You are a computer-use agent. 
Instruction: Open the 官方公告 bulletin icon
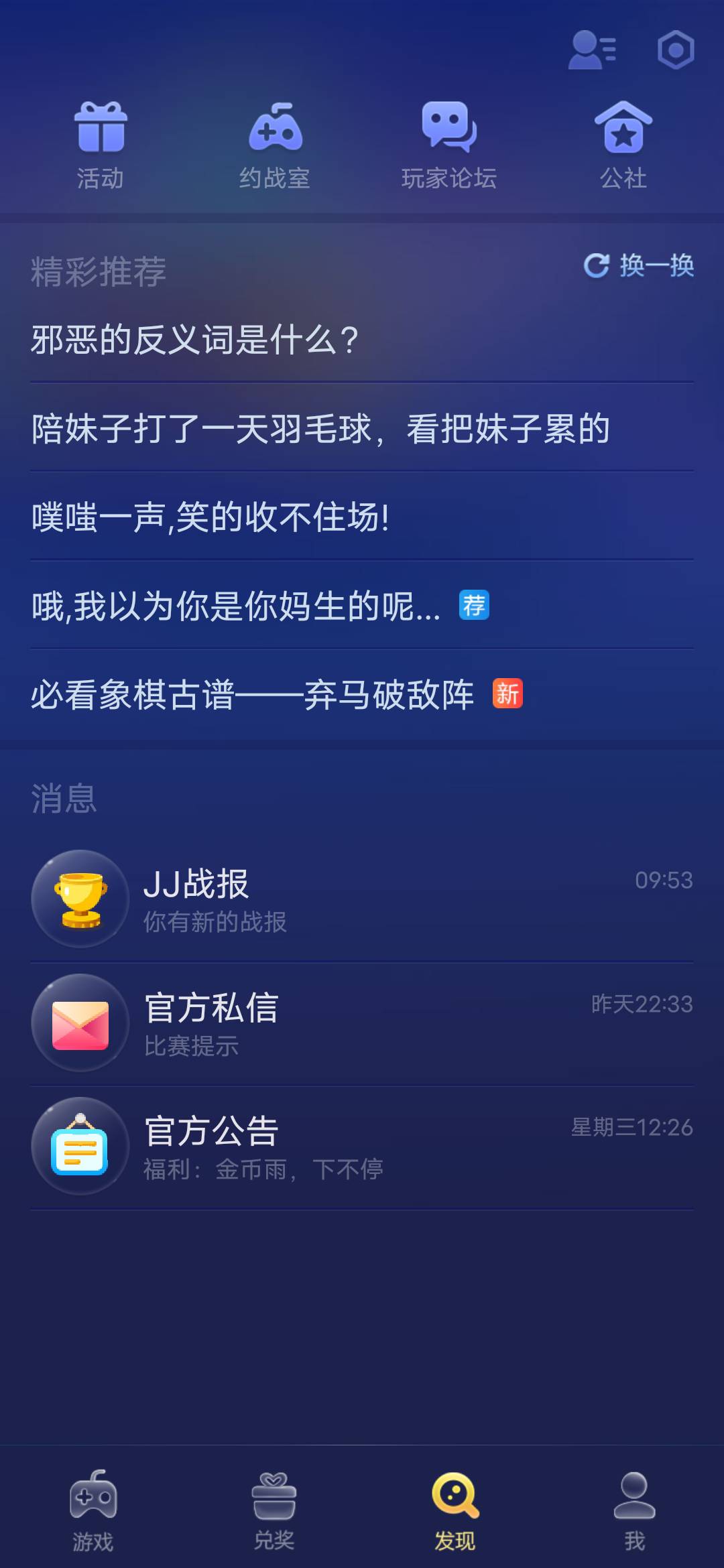tap(79, 1146)
